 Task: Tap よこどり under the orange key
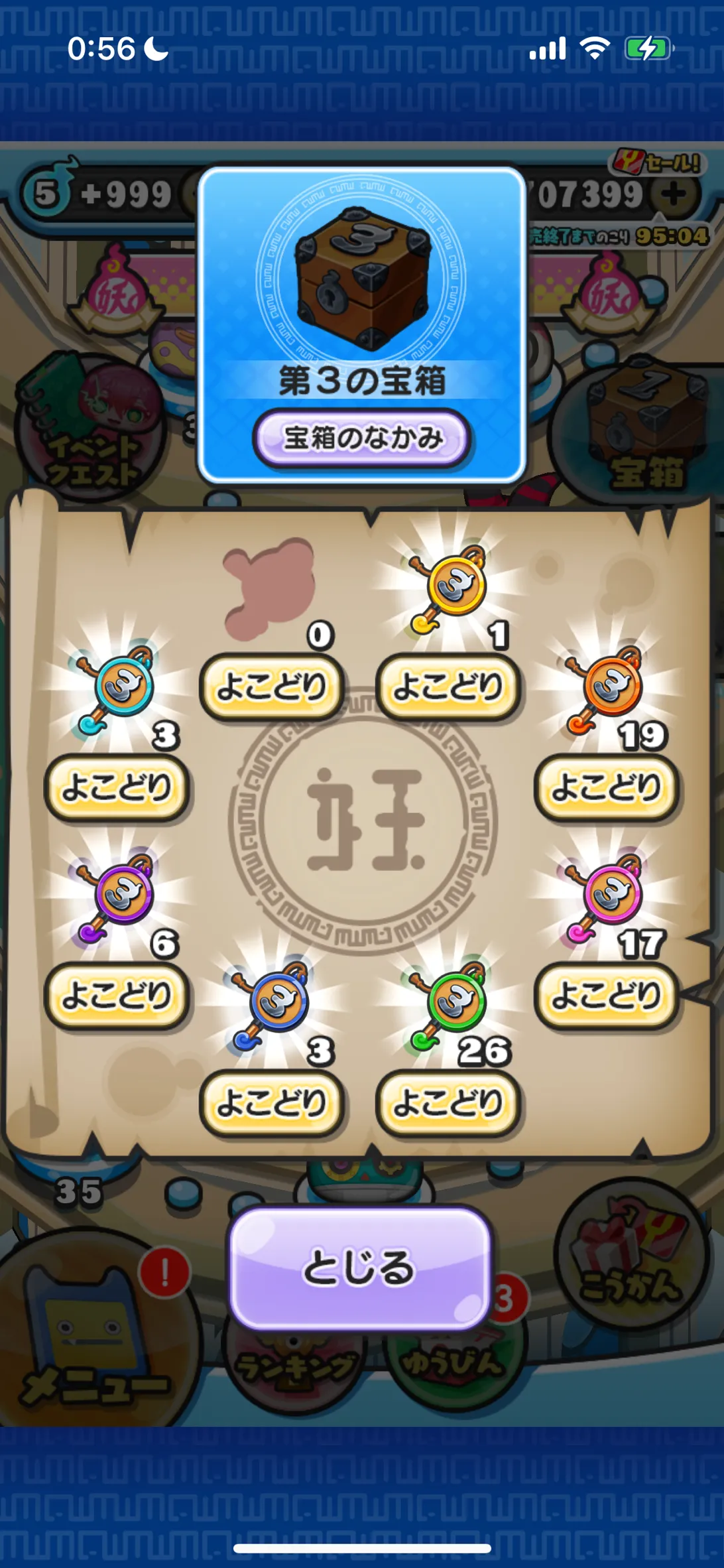click(607, 788)
